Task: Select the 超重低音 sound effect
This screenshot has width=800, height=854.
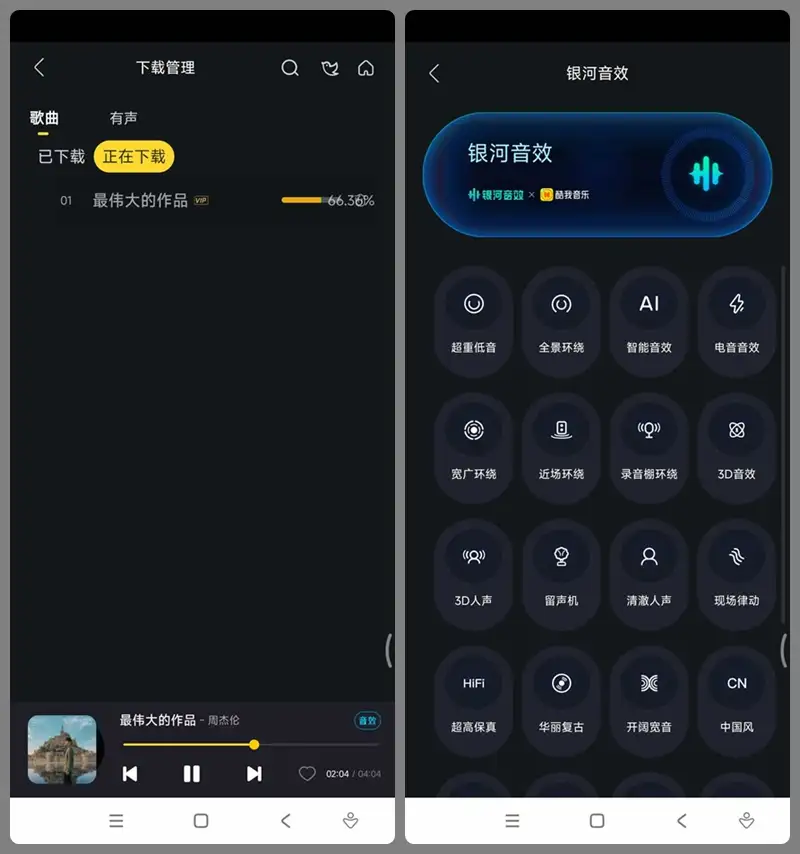Action: coord(474,320)
